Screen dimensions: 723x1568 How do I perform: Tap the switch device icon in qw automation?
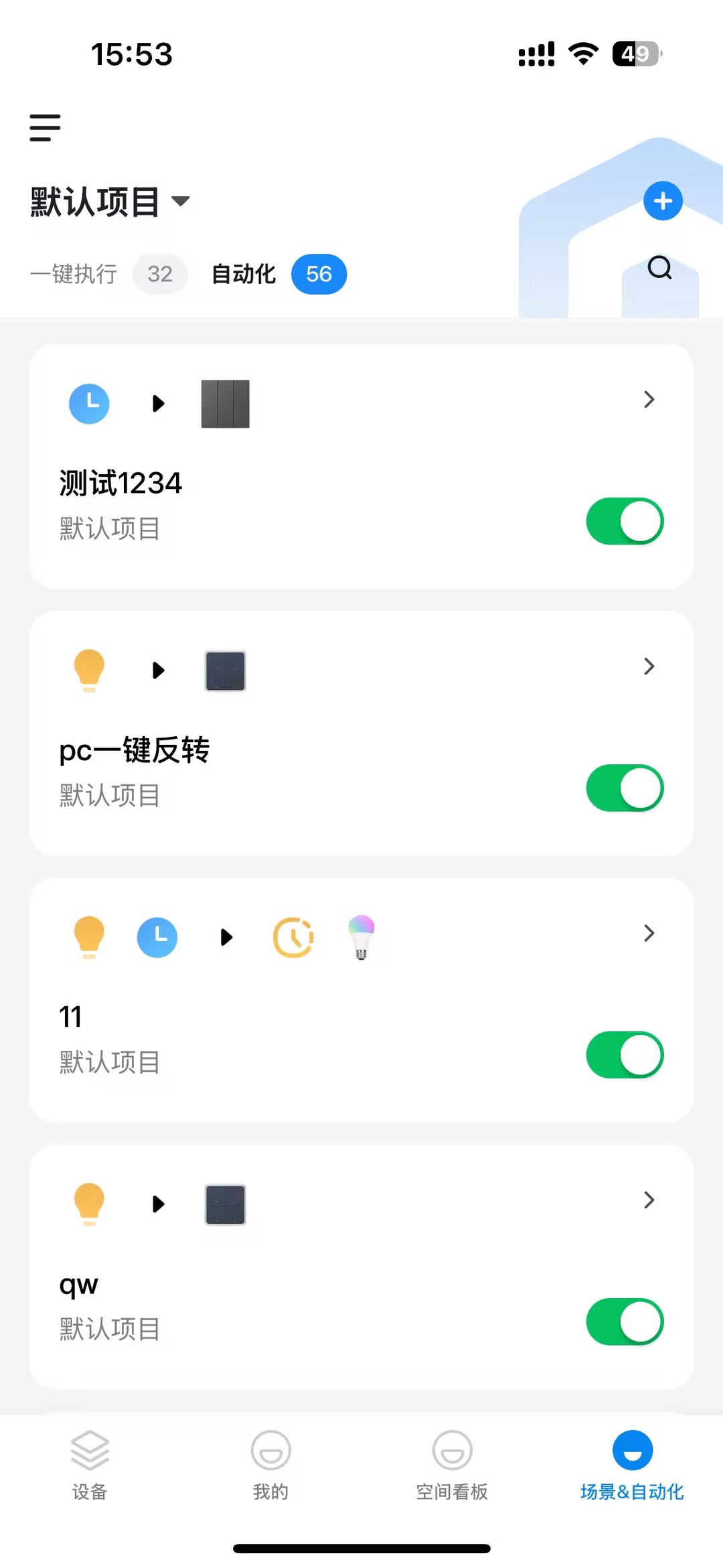click(x=225, y=1204)
